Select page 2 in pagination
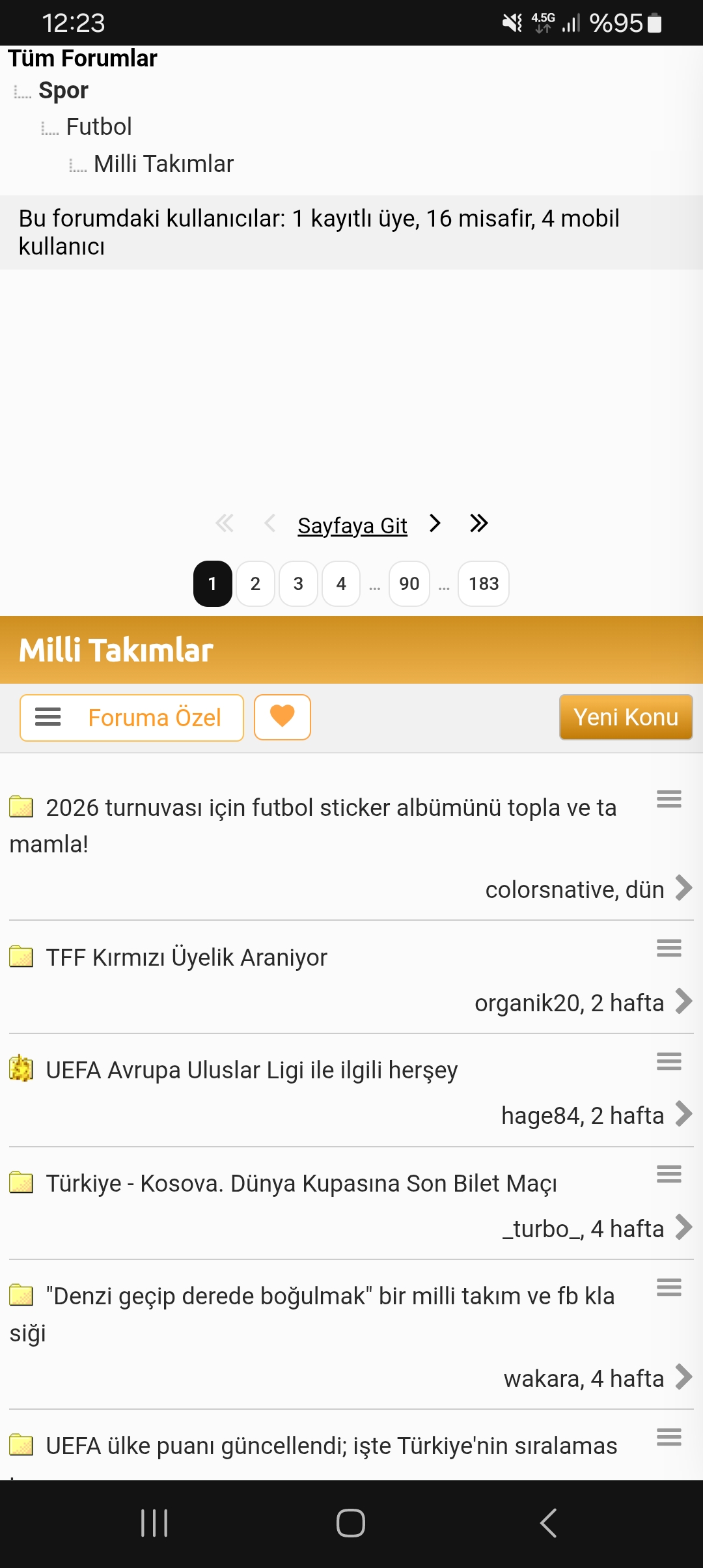The width and height of the screenshot is (703, 1568). coord(255,583)
